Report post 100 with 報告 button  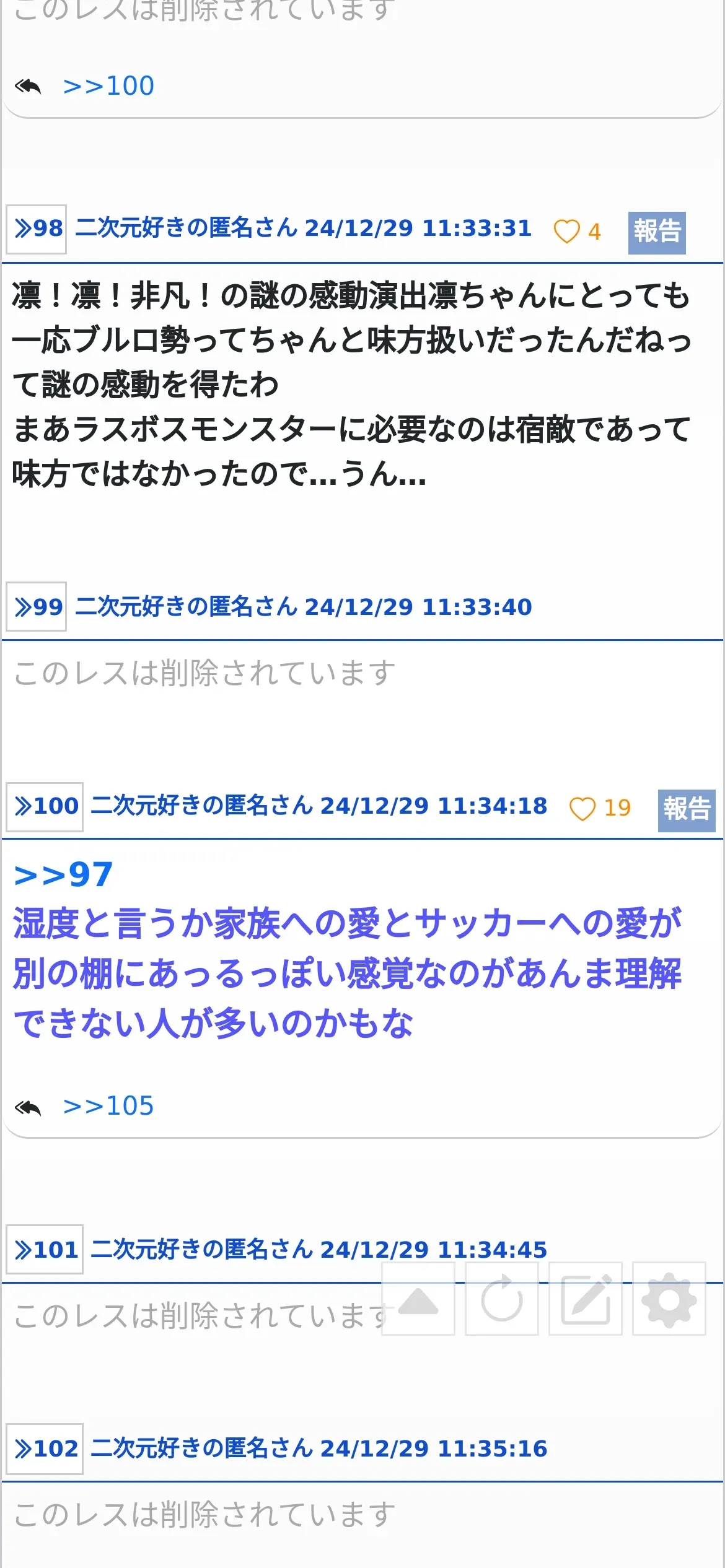(x=687, y=810)
